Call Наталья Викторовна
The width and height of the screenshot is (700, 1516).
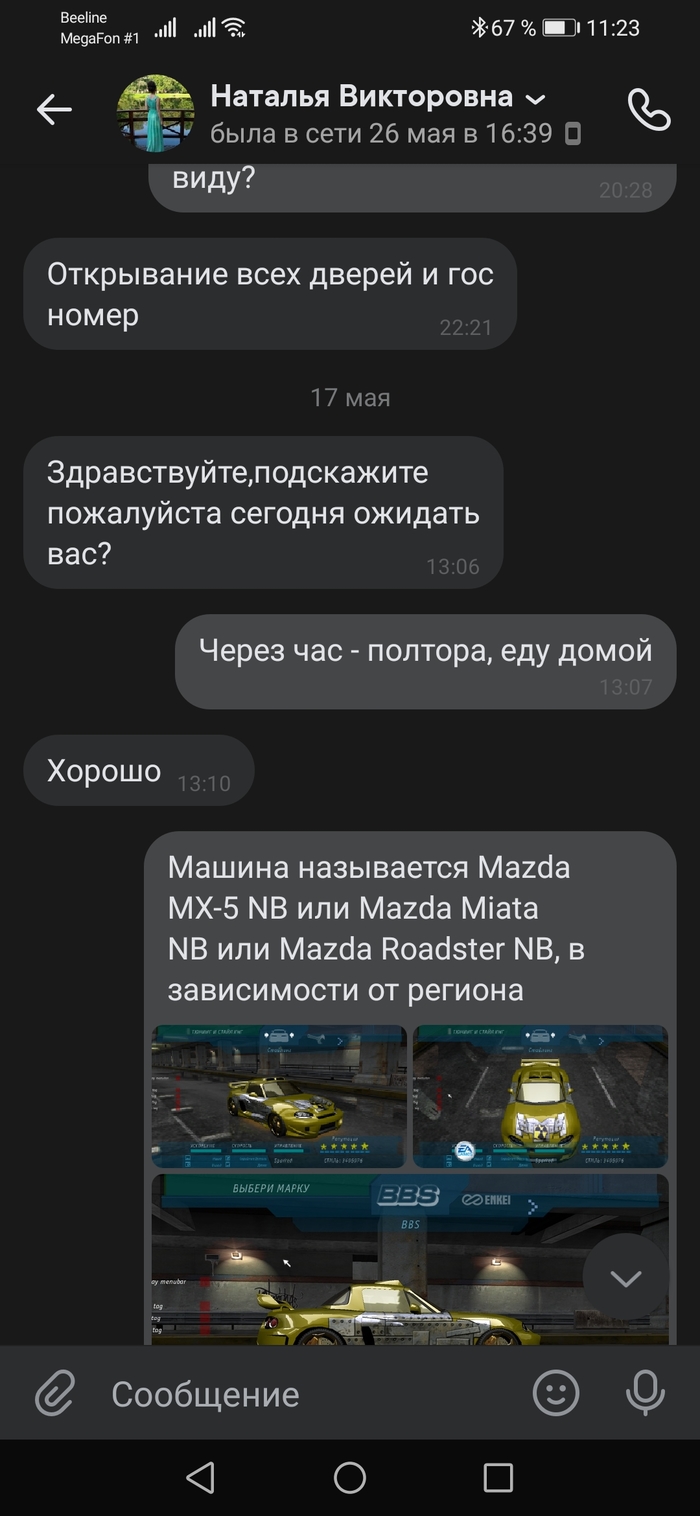click(648, 110)
